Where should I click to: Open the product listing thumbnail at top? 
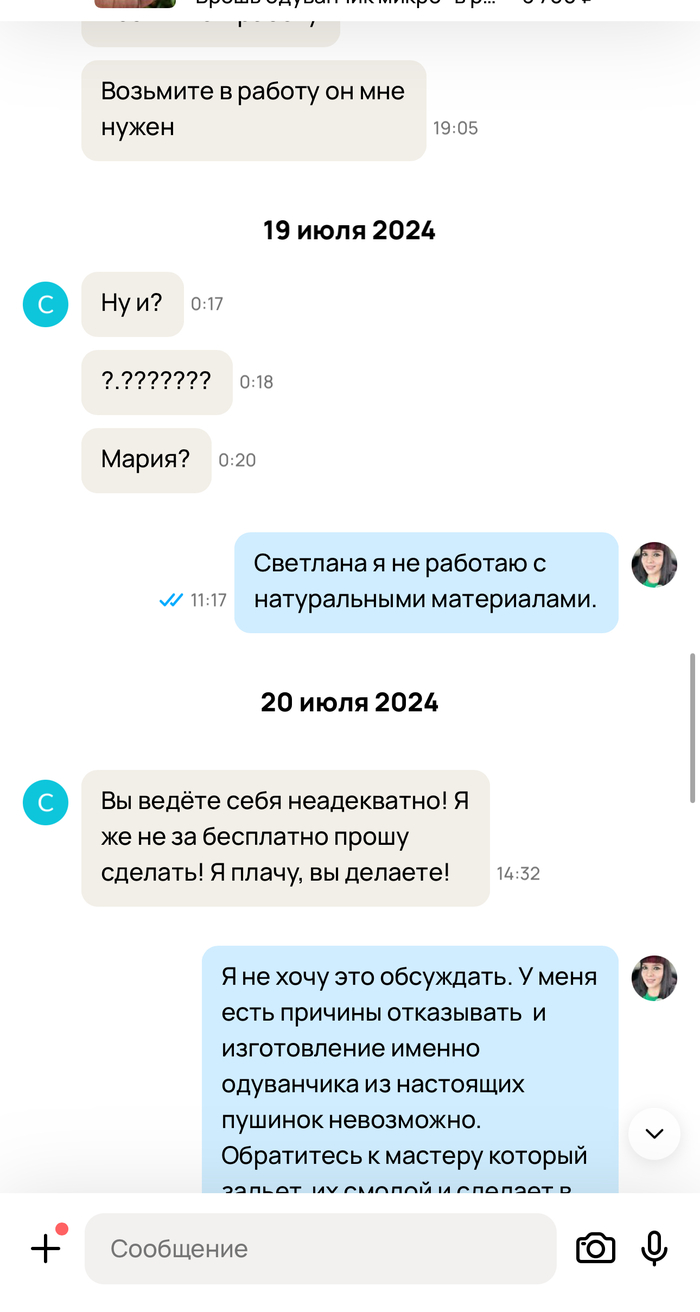135,4
